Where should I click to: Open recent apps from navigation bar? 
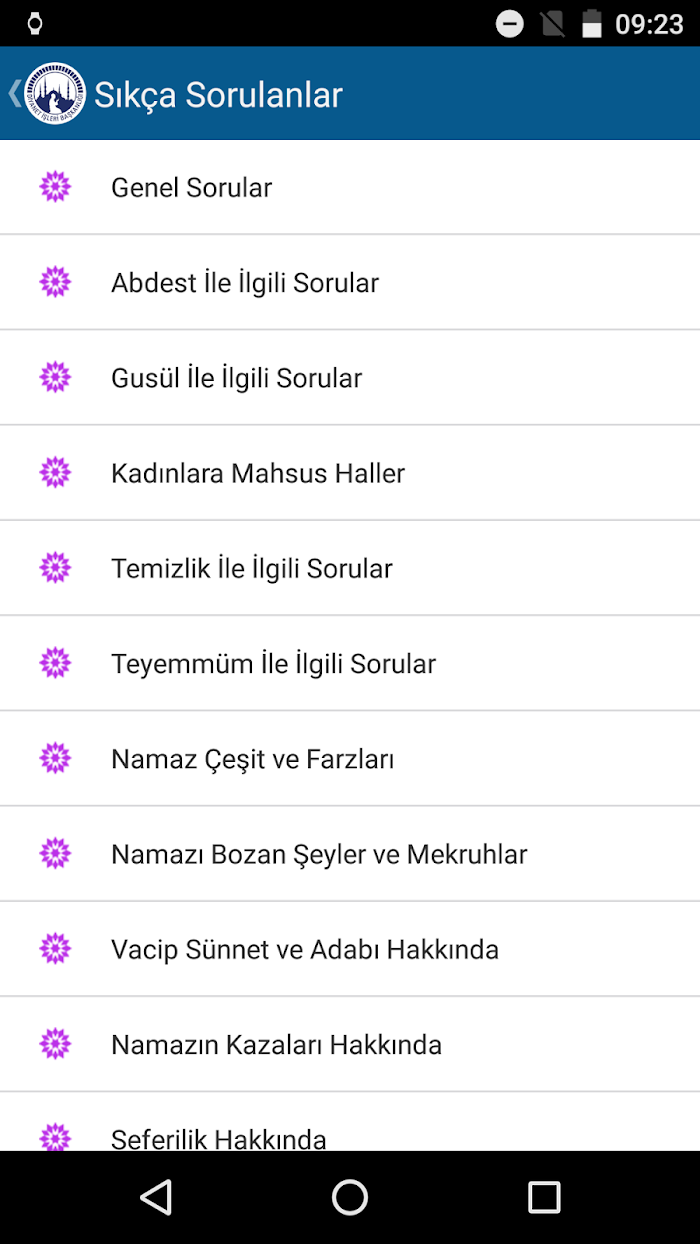[x=544, y=1197]
